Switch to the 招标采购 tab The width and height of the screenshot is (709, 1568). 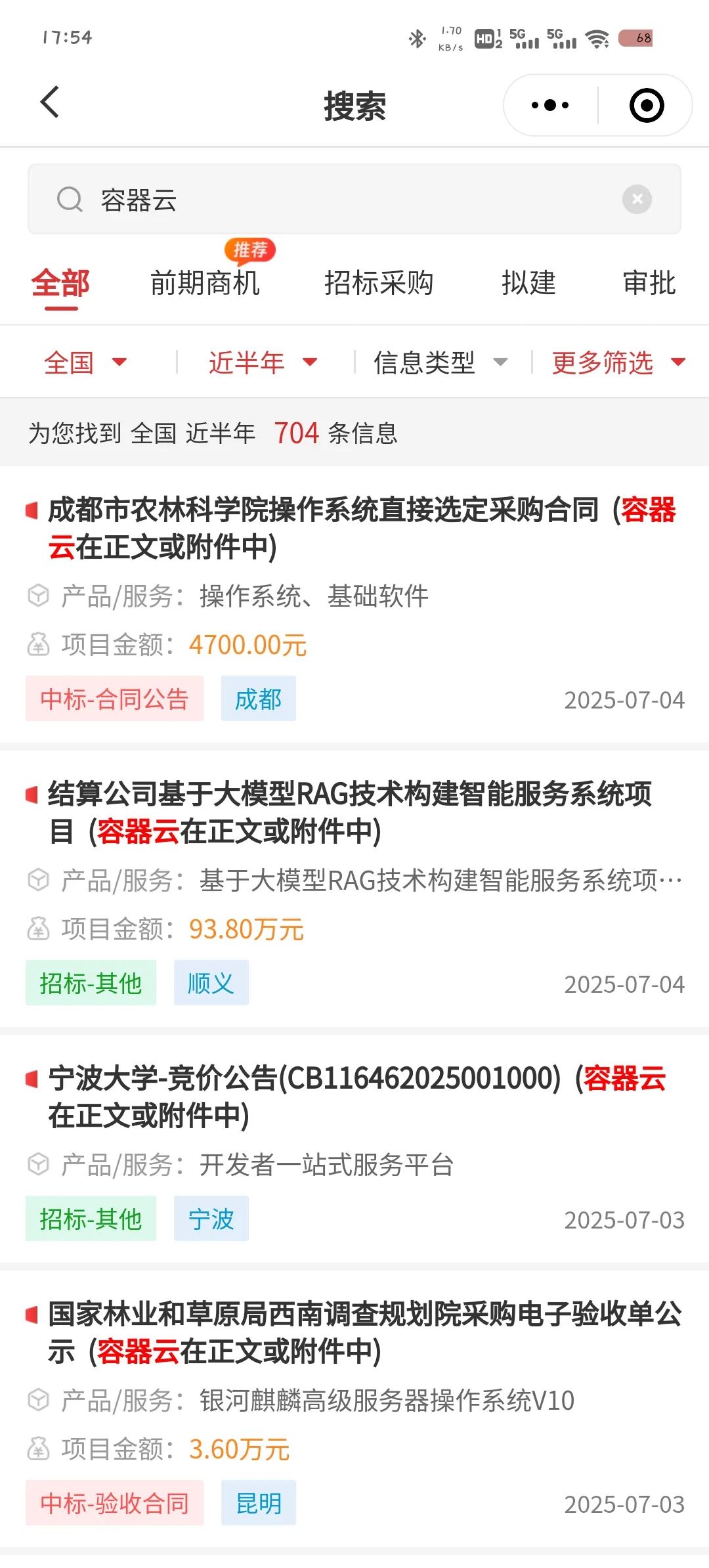click(379, 284)
